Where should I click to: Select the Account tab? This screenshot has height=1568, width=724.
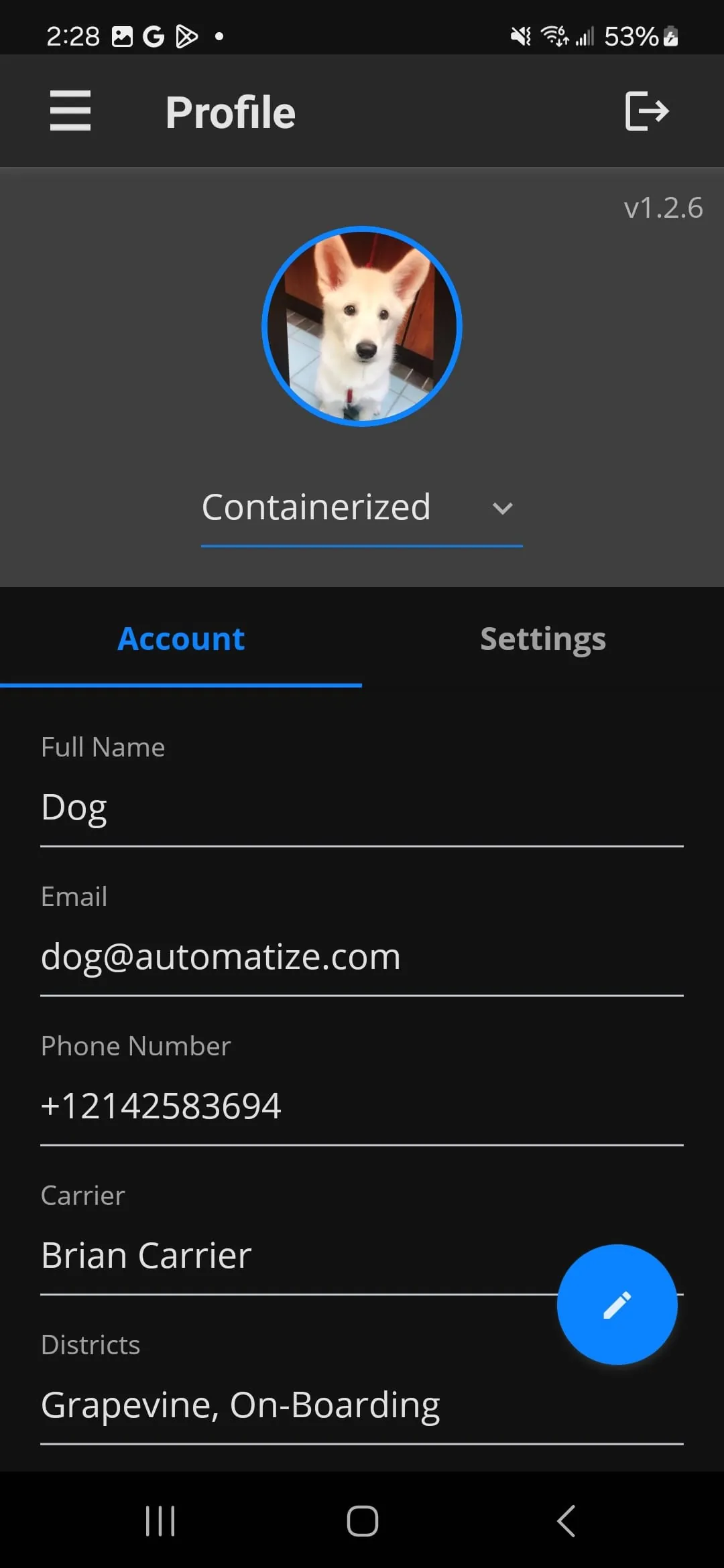(181, 639)
